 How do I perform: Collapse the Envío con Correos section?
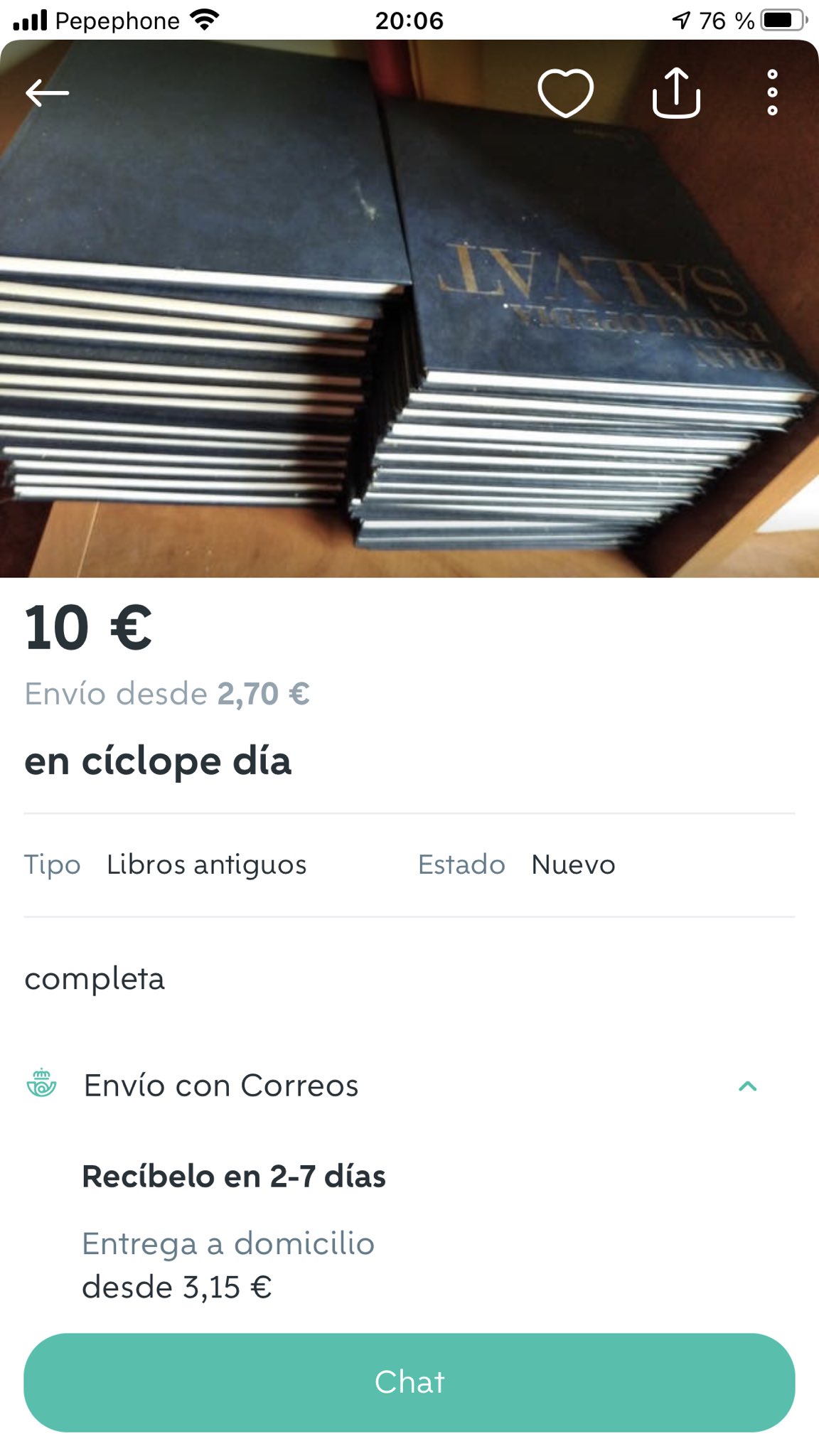pyautogui.click(x=747, y=1086)
